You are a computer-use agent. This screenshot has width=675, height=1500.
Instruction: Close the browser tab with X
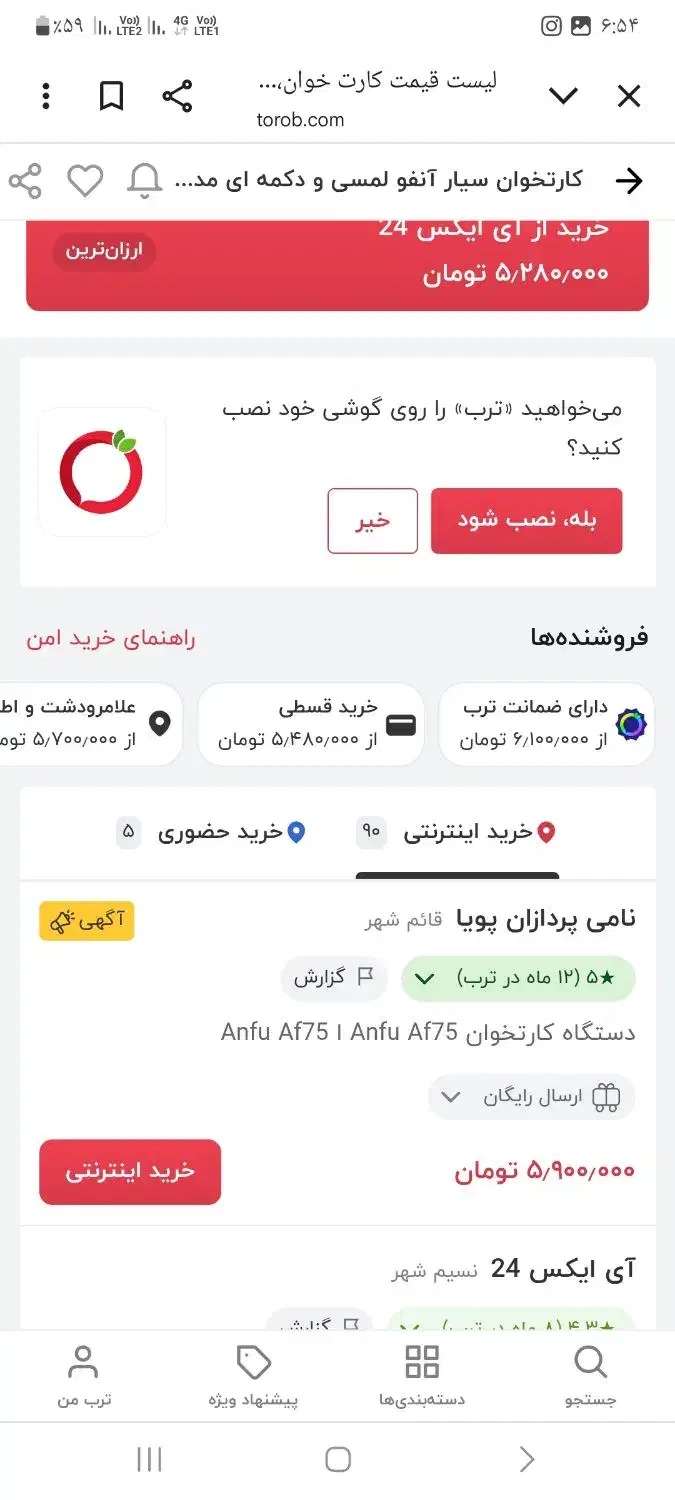coord(628,96)
